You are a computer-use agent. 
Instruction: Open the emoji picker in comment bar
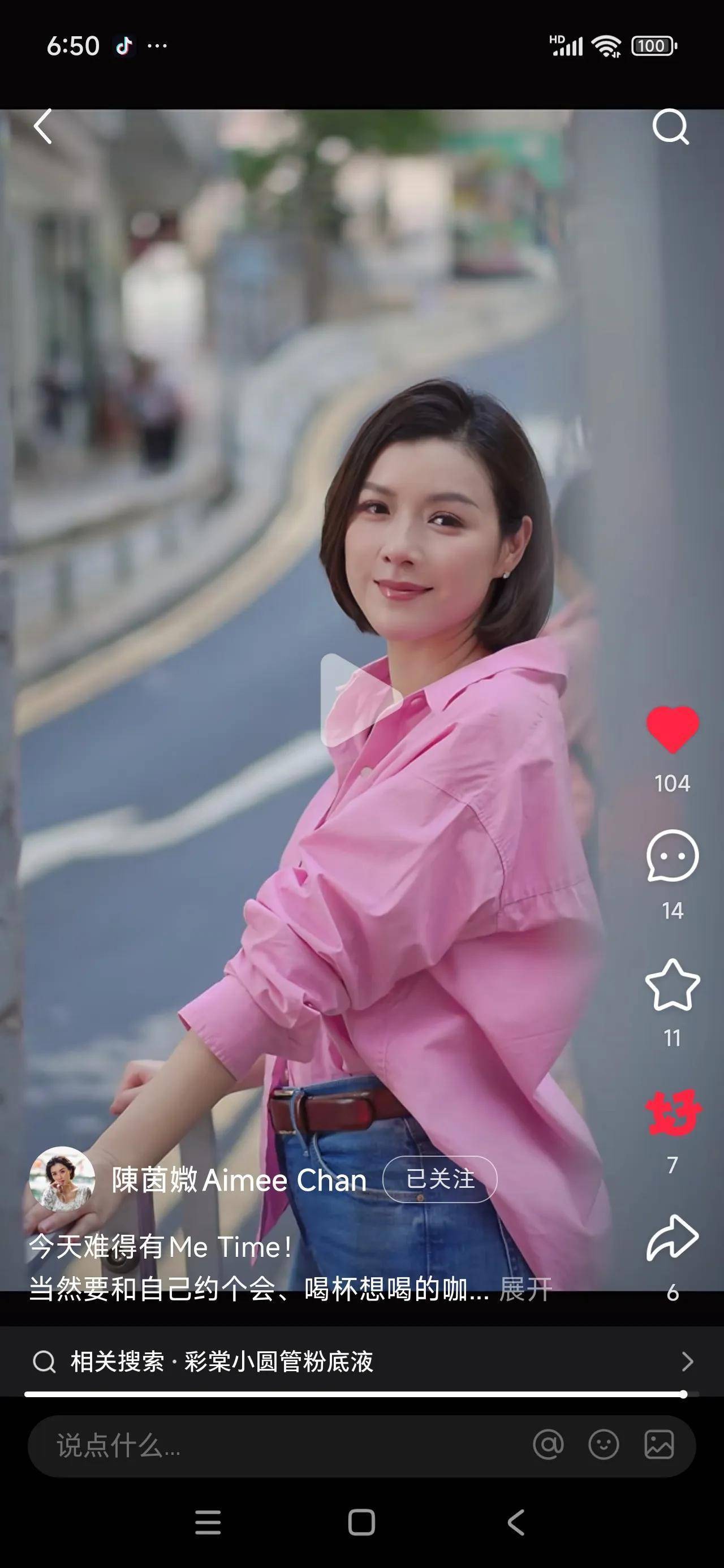coord(604,1446)
